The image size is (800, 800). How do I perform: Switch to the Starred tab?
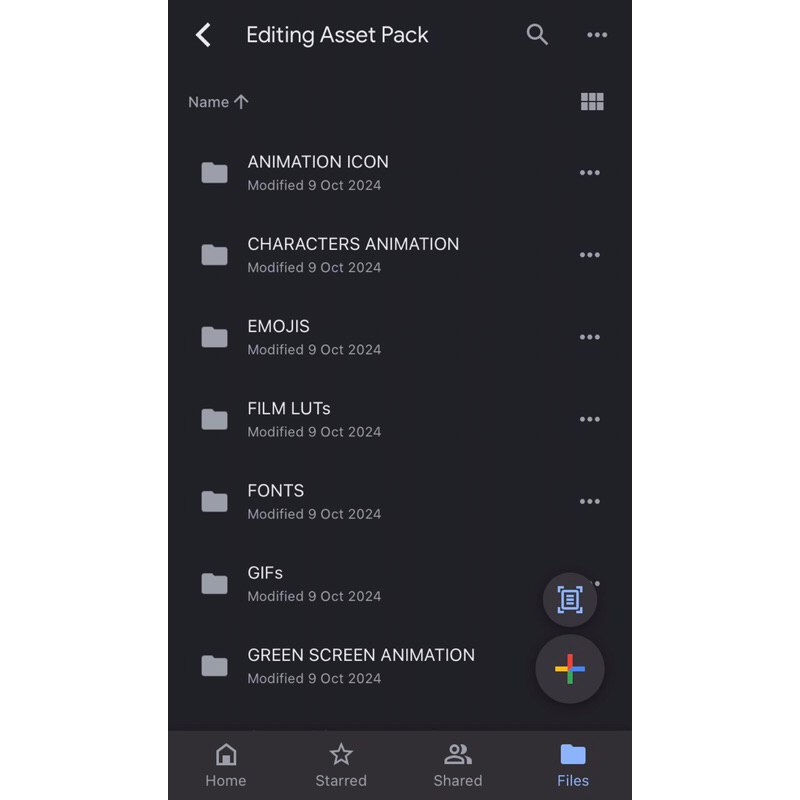(341, 766)
